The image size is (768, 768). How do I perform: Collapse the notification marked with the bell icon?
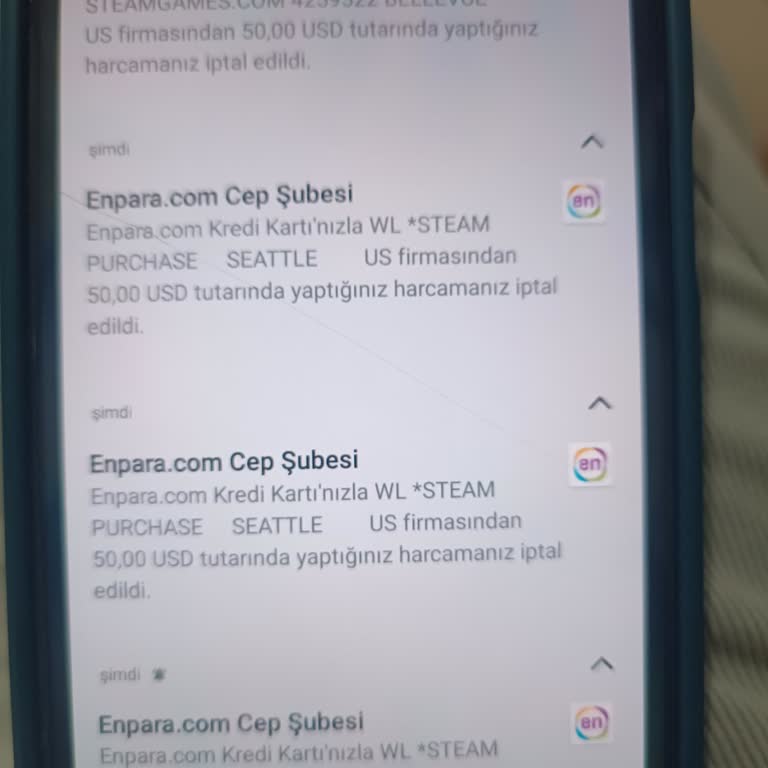point(601,664)
